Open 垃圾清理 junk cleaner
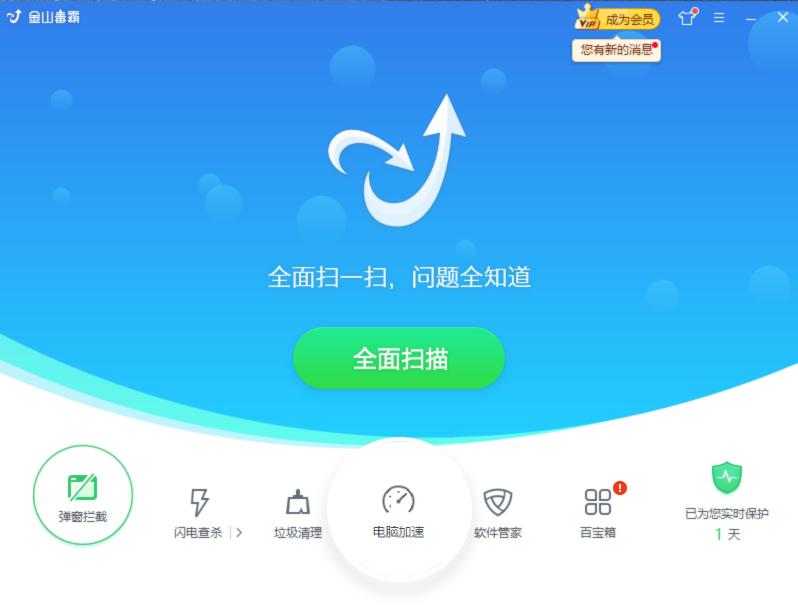The image size is (798, 613). (x=298, y=512)
